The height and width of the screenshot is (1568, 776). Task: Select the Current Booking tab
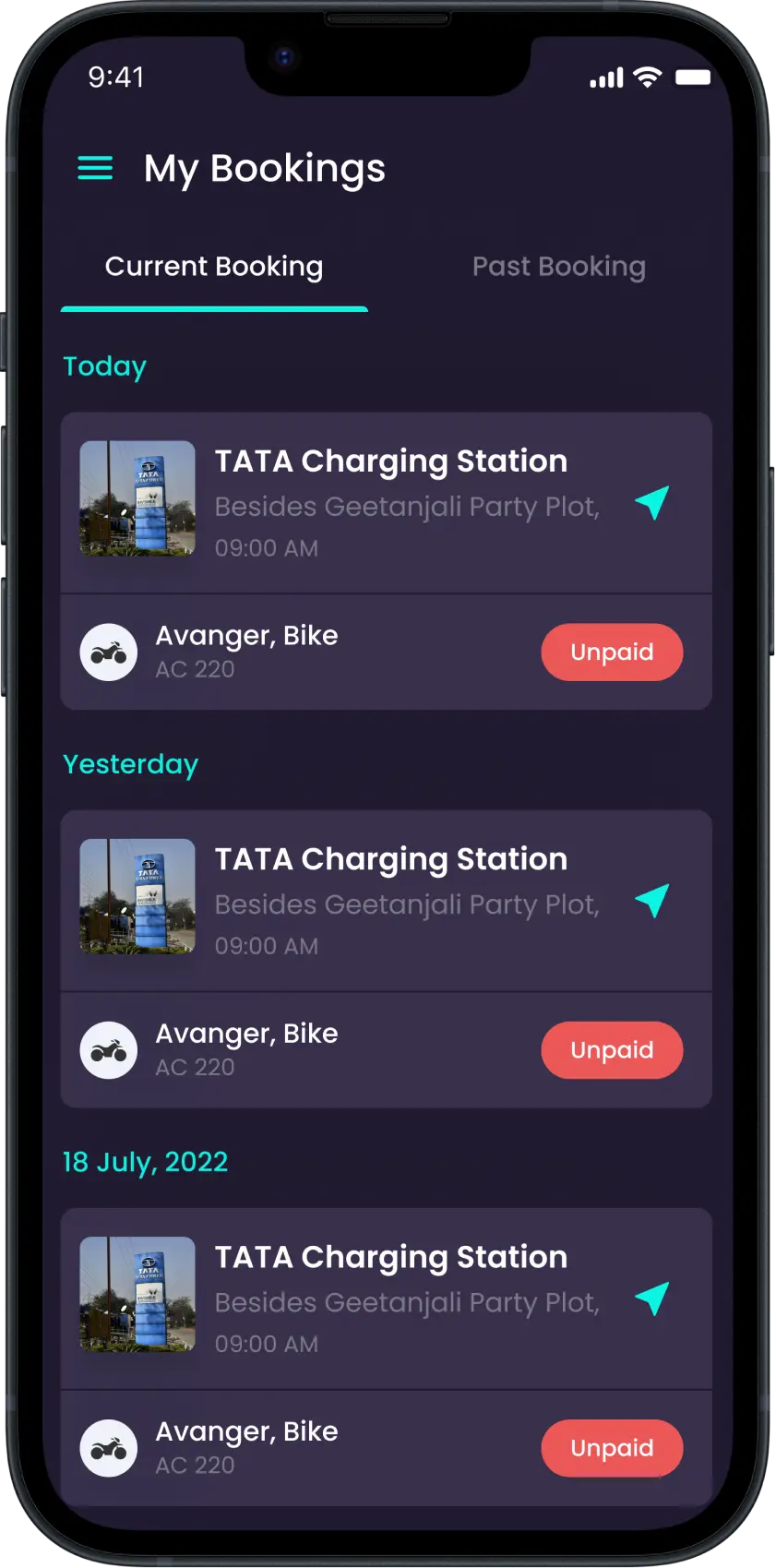click(214, 266)
